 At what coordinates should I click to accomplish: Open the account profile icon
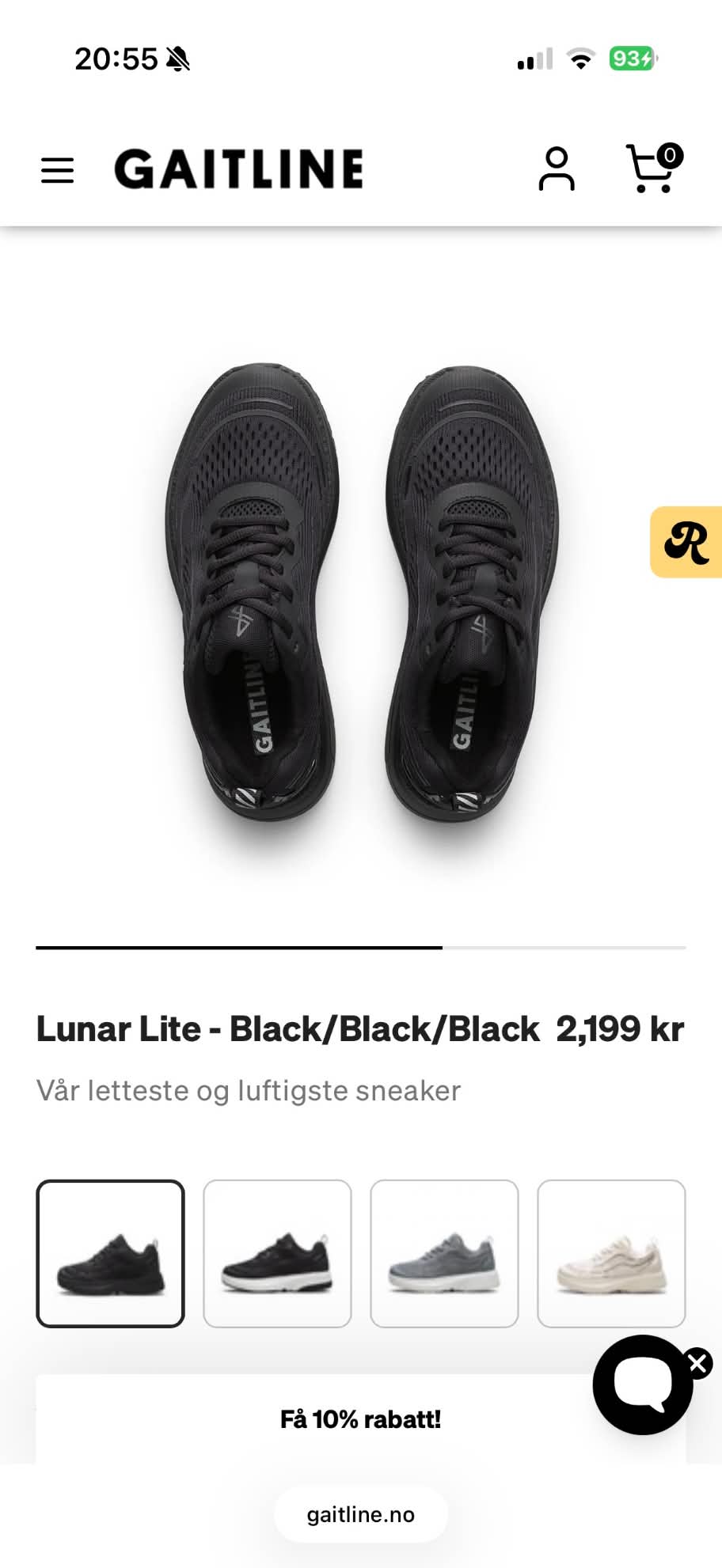click(557, 169)
